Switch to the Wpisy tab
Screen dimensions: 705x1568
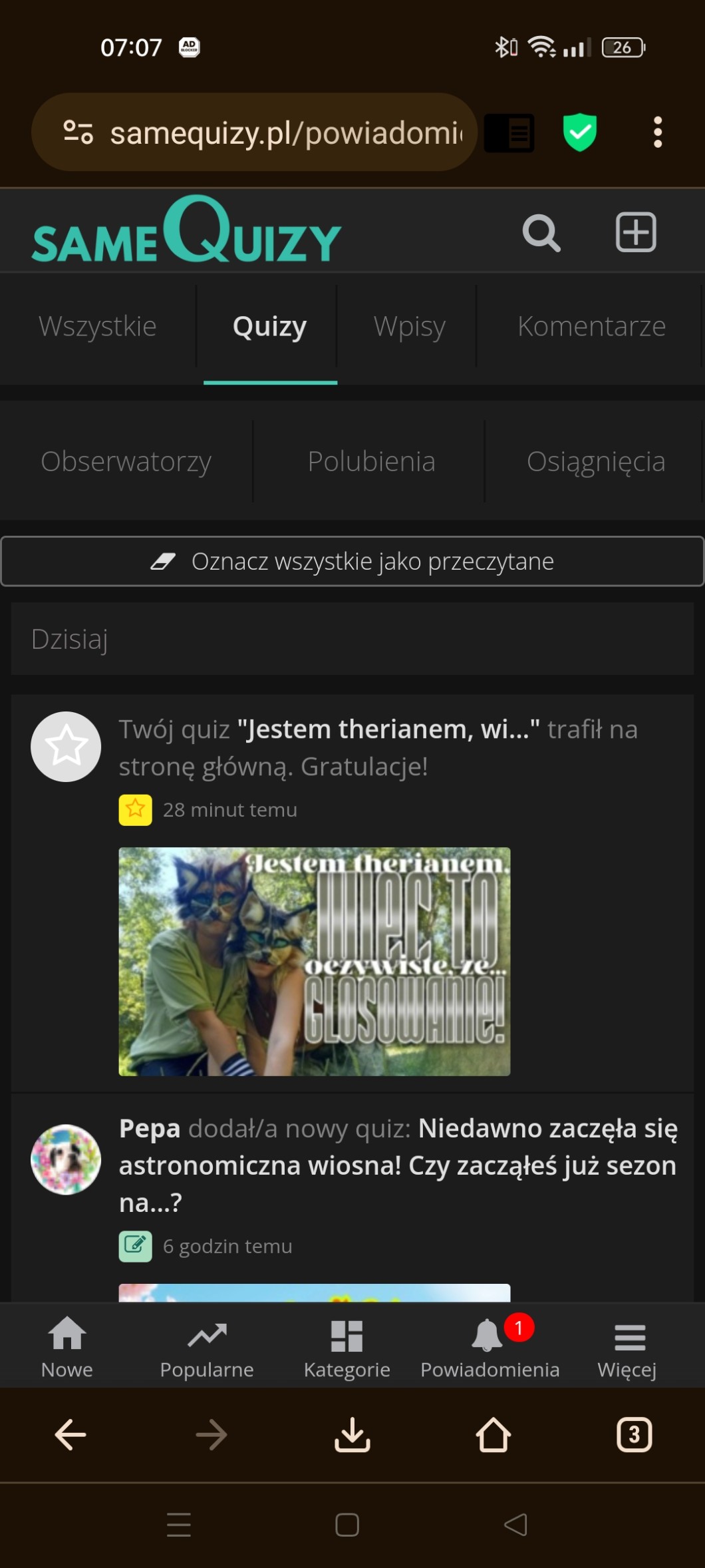(409, 327)
